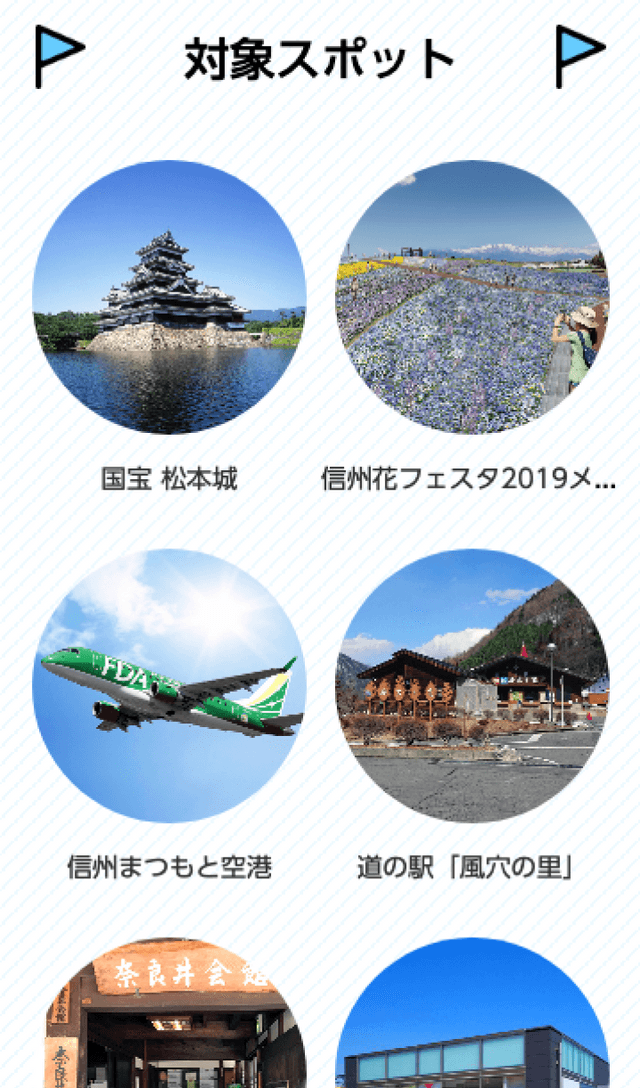Select the 信州まつもと空港 spot
The height and width of the screenshot is (1088, 640).
coord(169,686)
